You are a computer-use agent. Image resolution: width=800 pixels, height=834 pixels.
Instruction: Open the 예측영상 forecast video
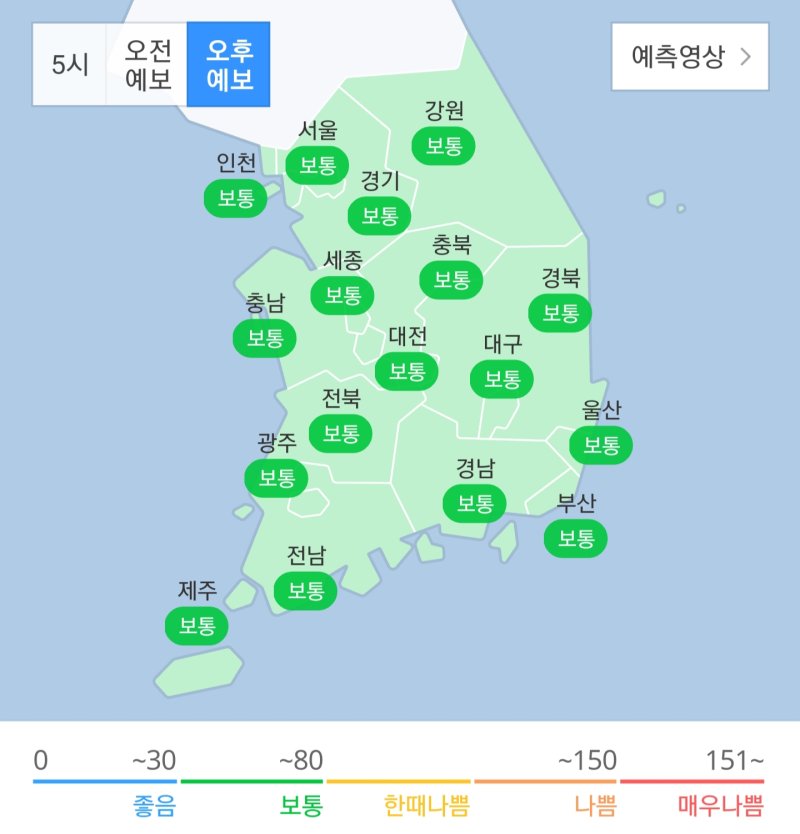coord(690,56)
